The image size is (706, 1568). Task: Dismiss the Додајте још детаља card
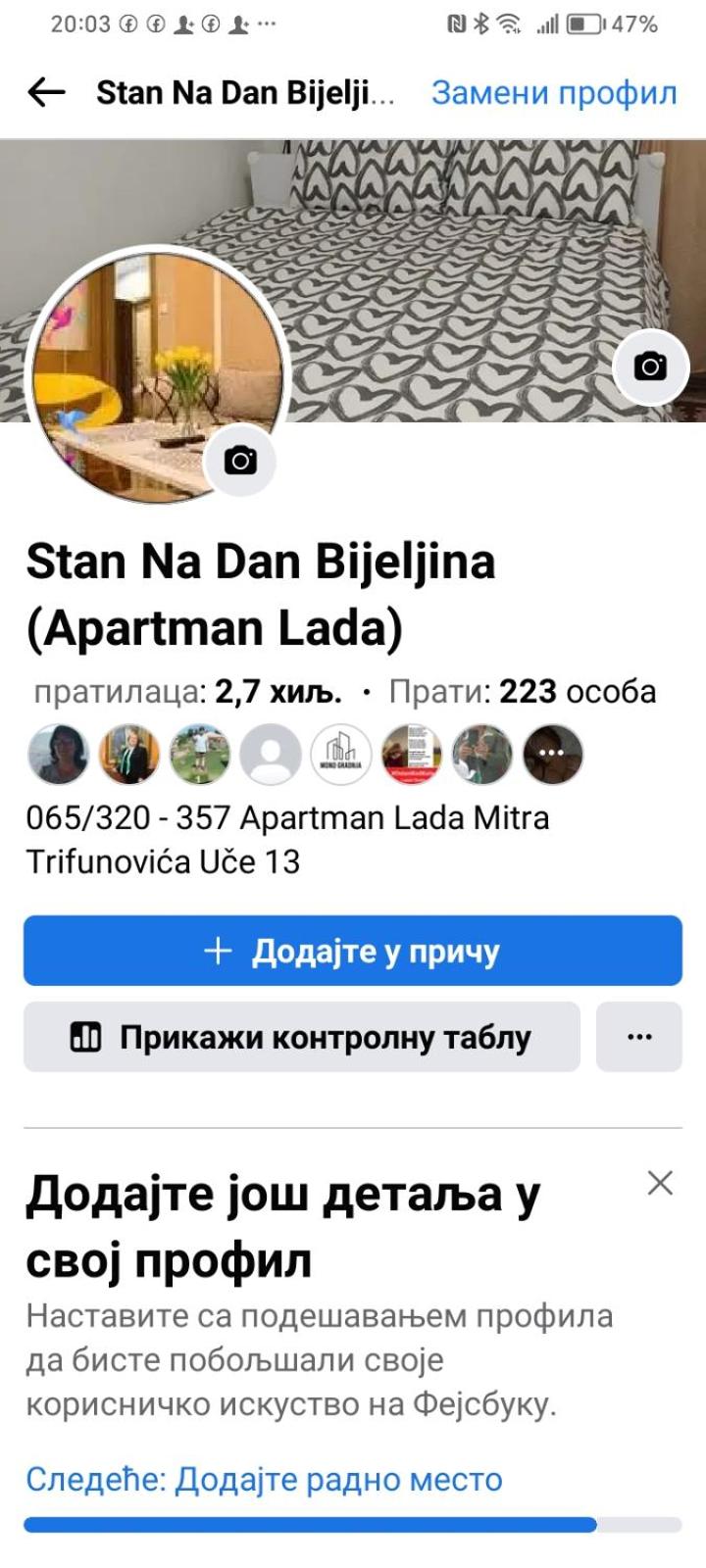click(661, 1183)
